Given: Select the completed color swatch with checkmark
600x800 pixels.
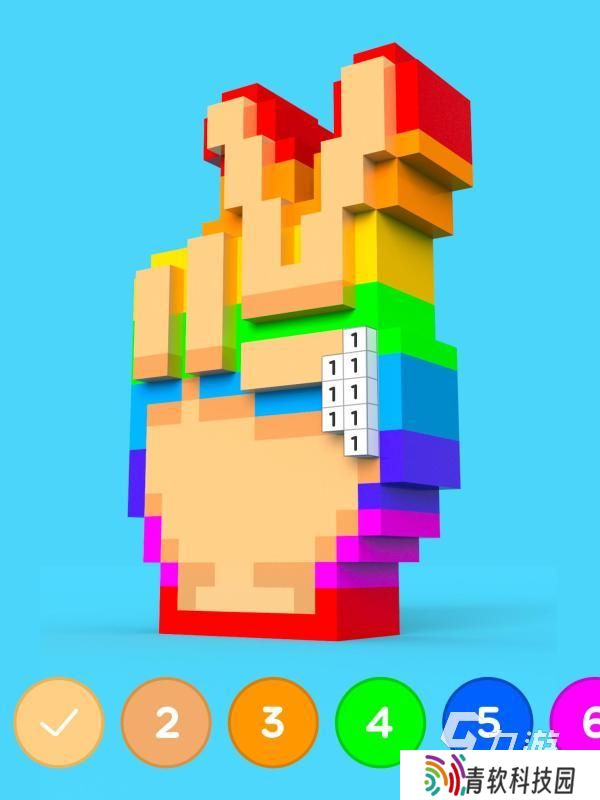Looking at the screenshot, I should pos(59,723).
